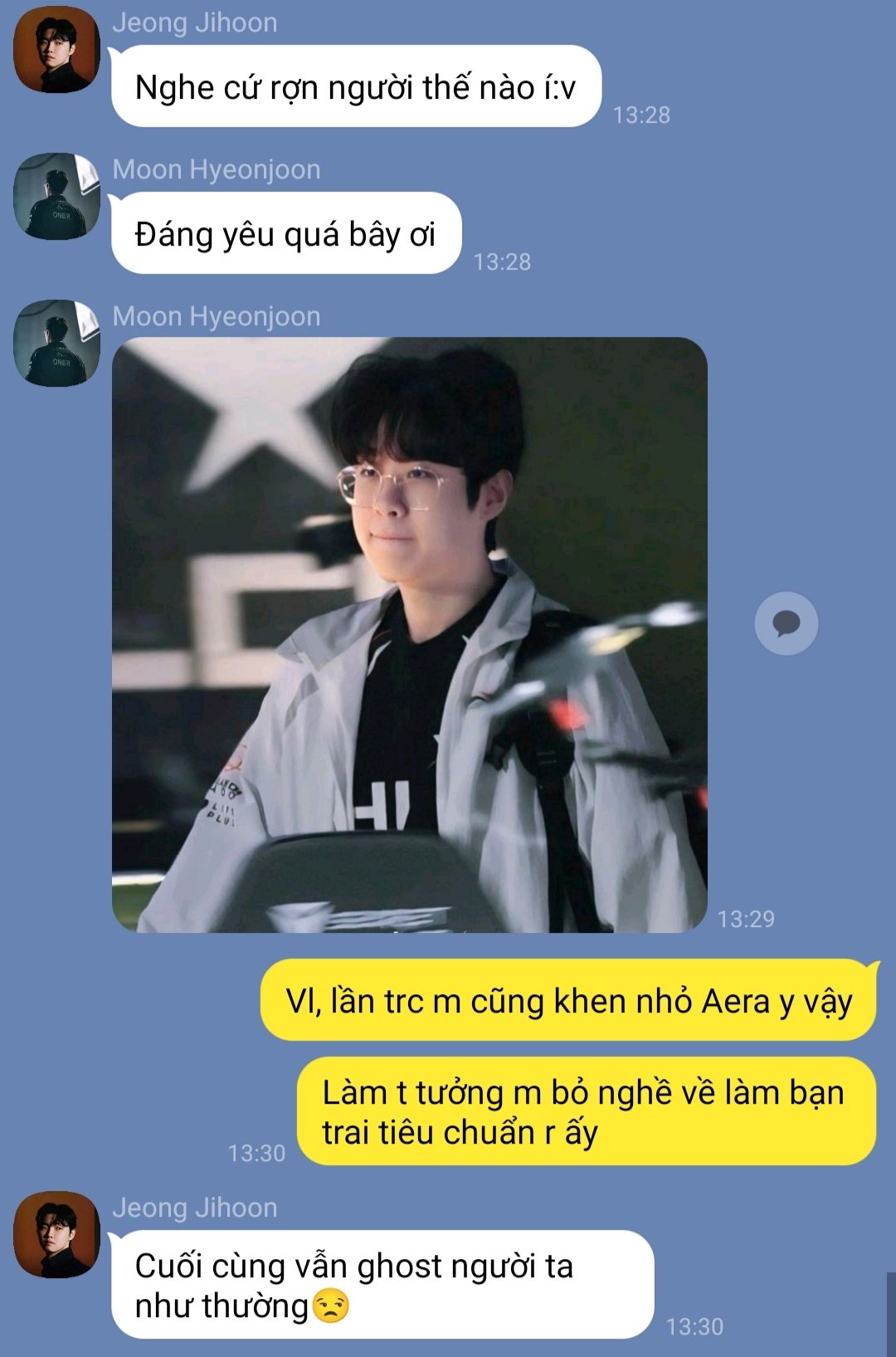Open Jeong Jihoon's avatar beside "Cuối cùng vẫn ghost" message
The width and height of the screenshot is (896, 1357).
click(x=56, y=1234)
